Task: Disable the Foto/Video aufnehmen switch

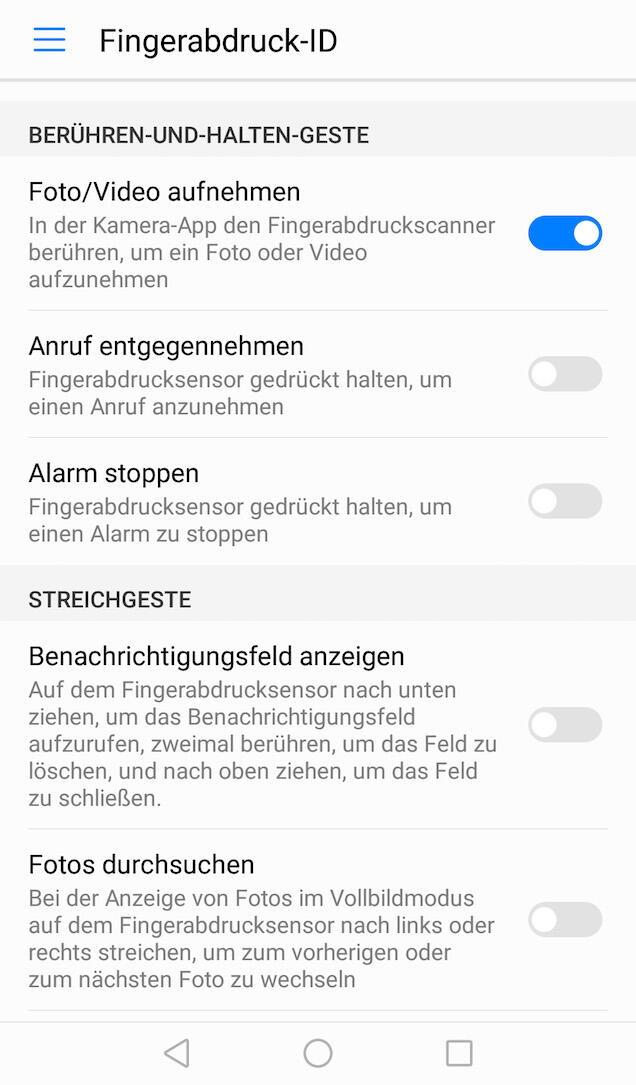Action: (565, 234)
